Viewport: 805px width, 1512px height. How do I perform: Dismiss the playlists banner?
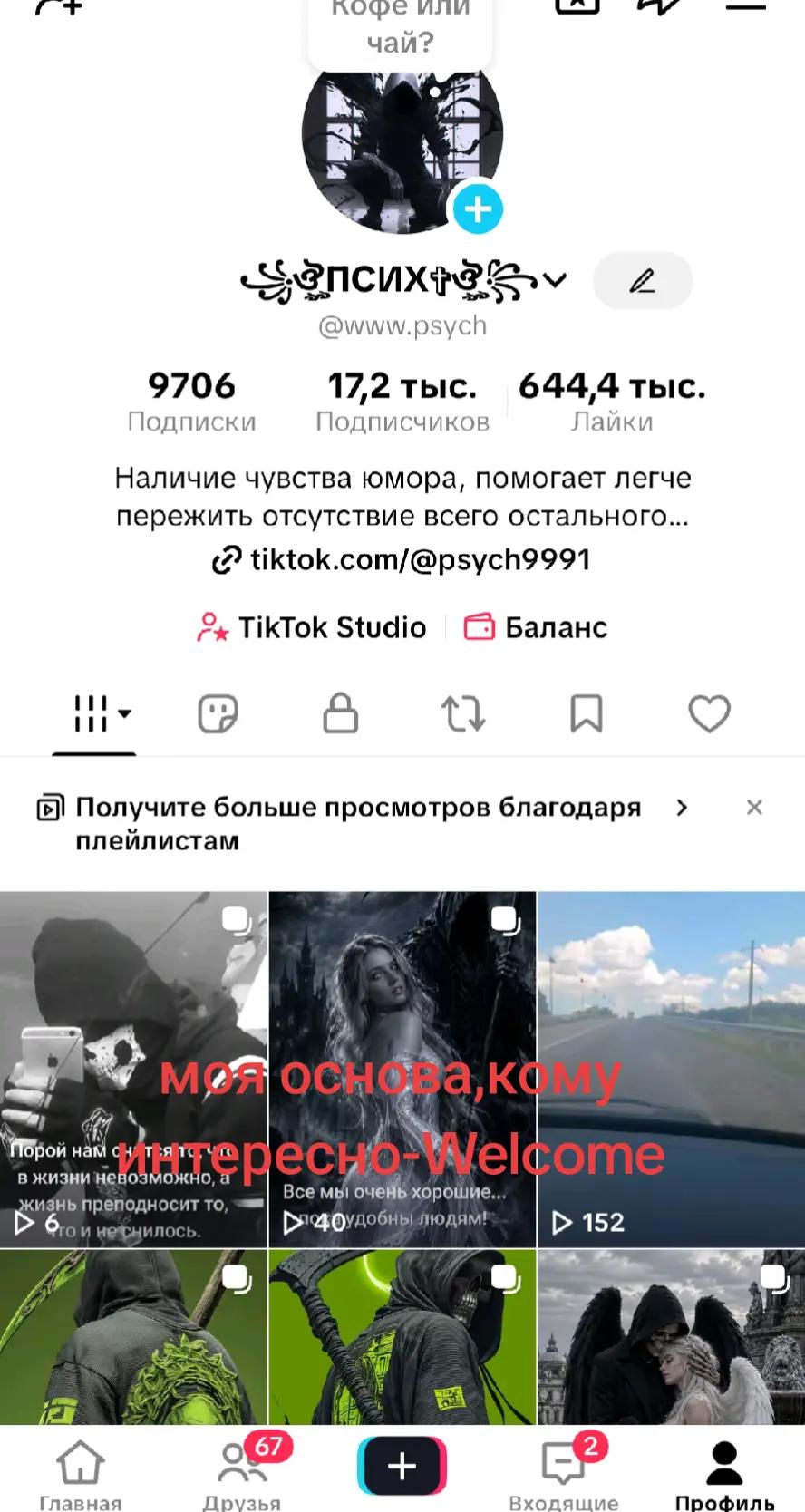[x=754, y=807]
